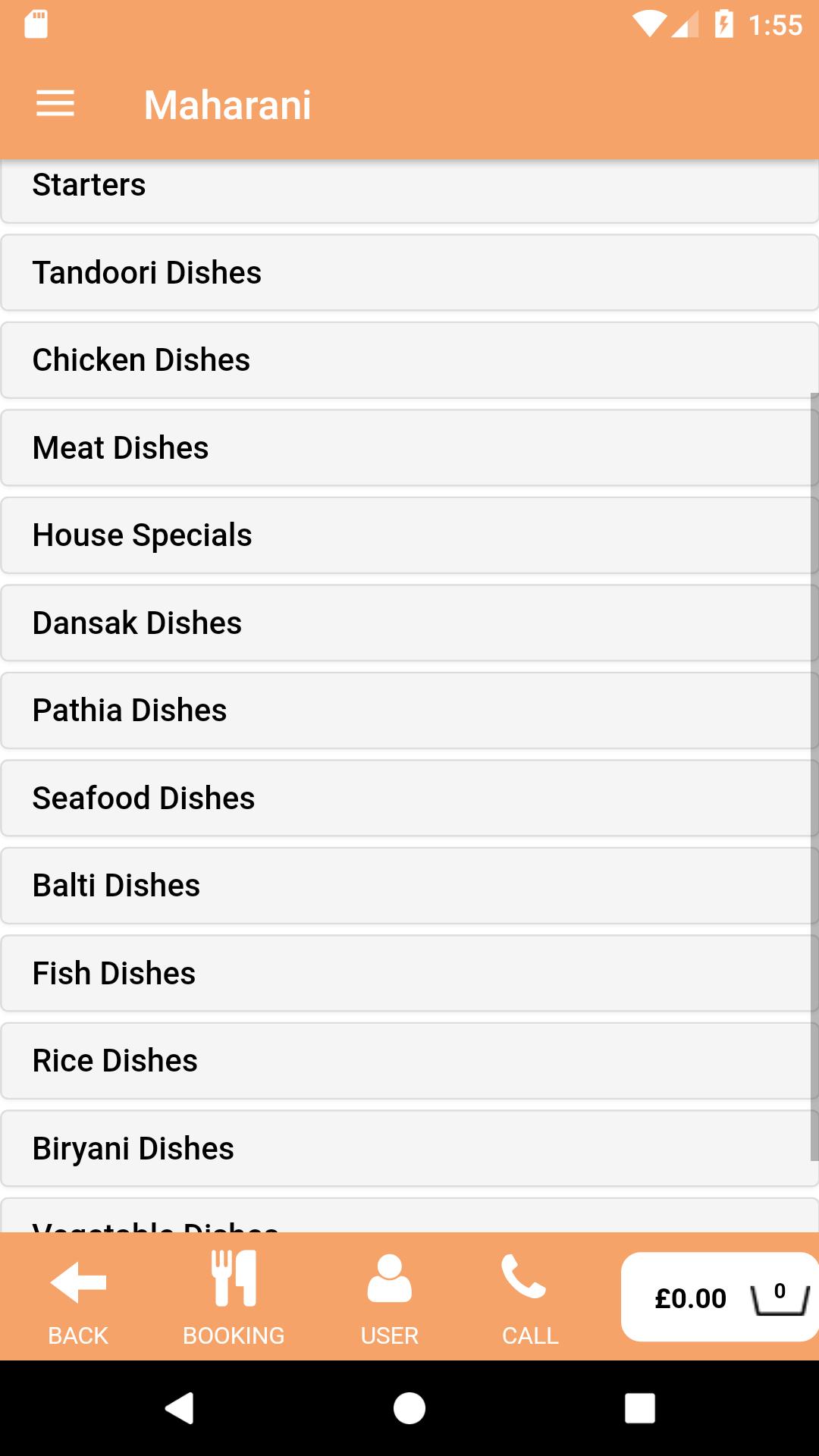
Task: Select Pathia Dishes
Action: (x=409, y=711)
